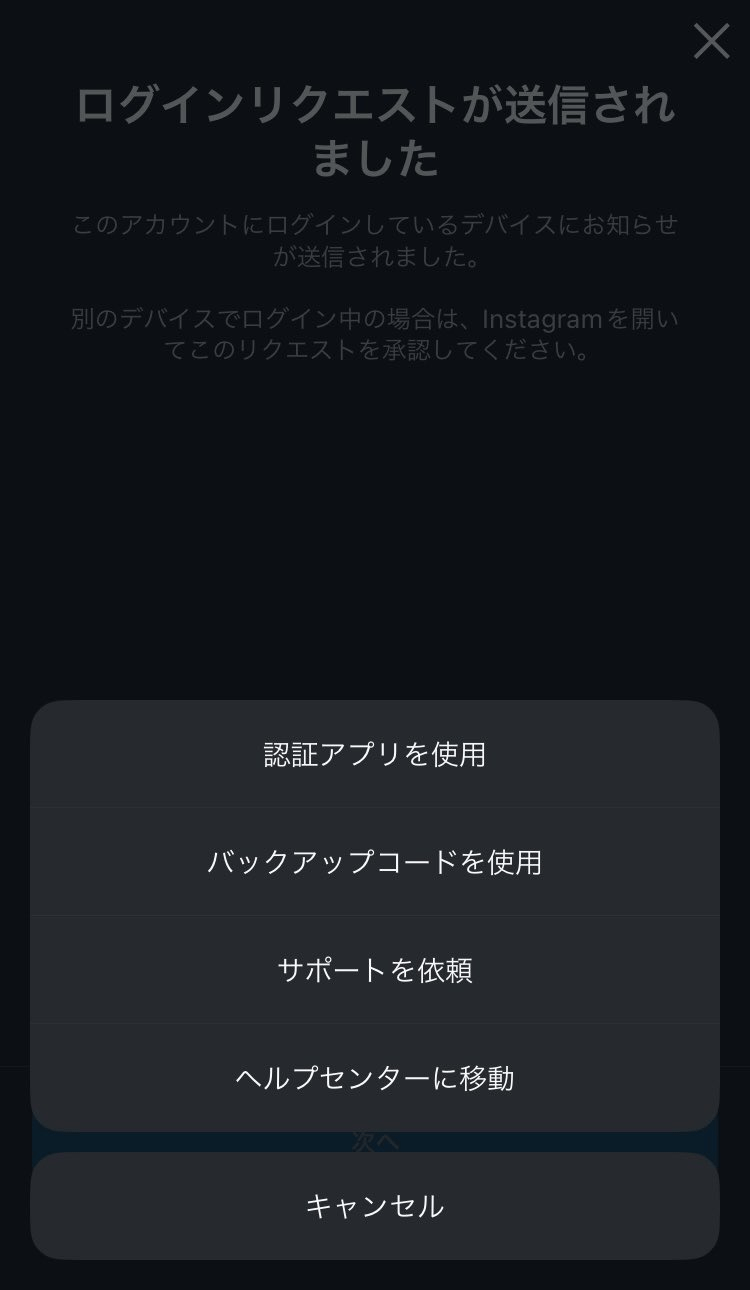The height and width of the screenshot is (1290, 750).
Task: Tap サポートを依頼 to request support
Action: point(375,970)
